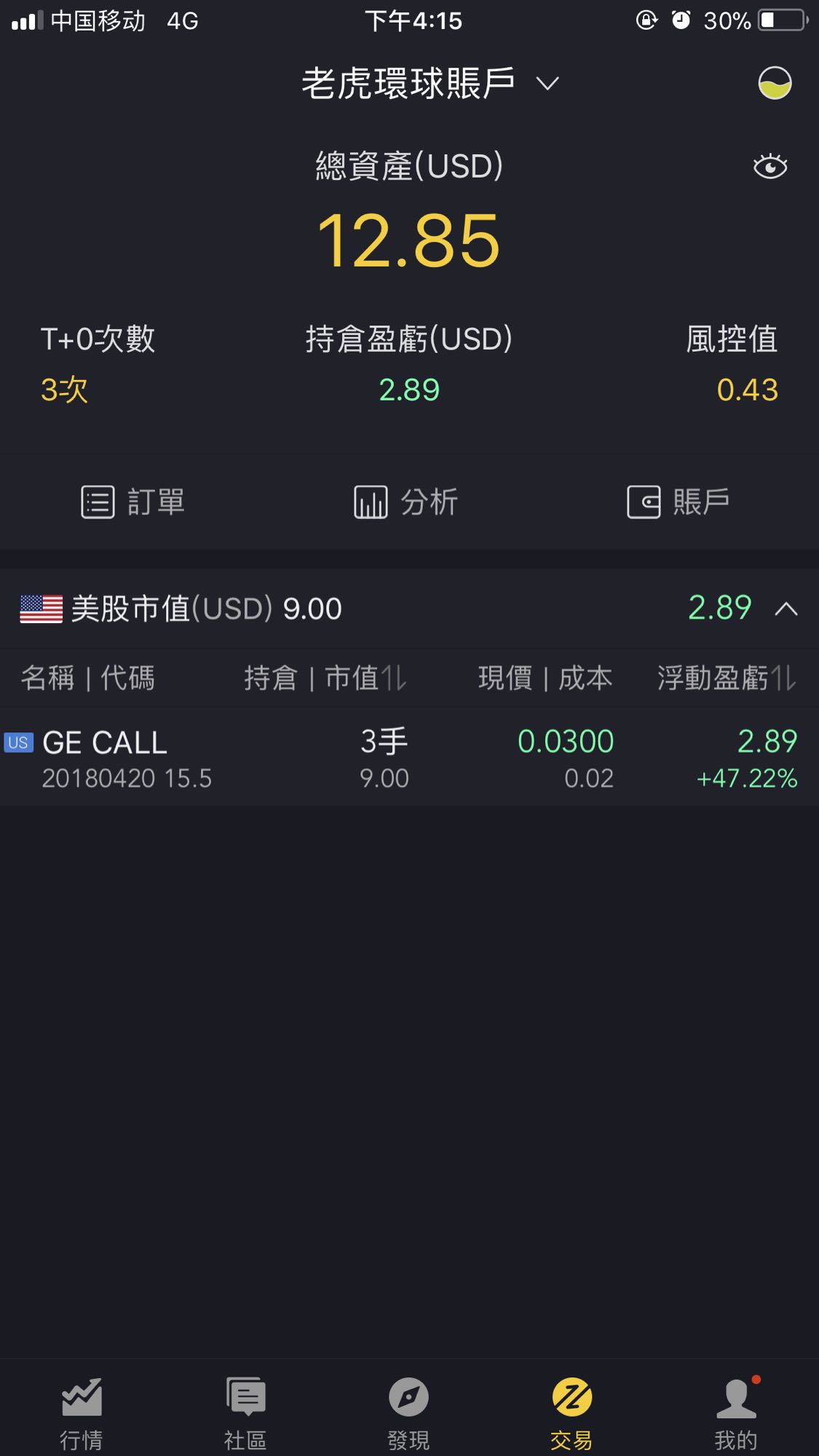Hide asset values with the eye icon
Screen dimensions: 819x1456
770,167
